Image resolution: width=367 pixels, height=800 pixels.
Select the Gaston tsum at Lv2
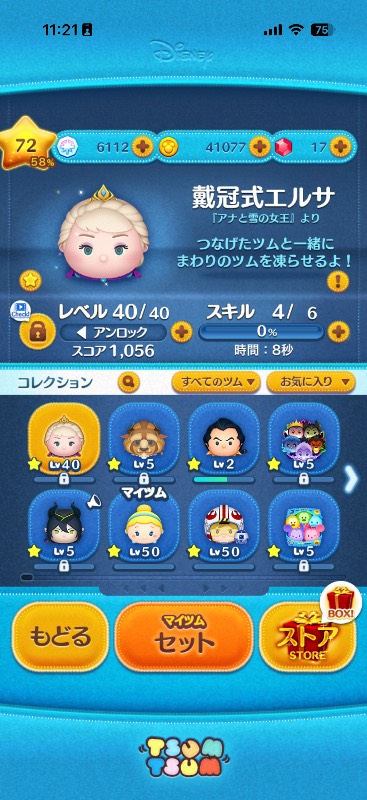(x=224, y=438)
